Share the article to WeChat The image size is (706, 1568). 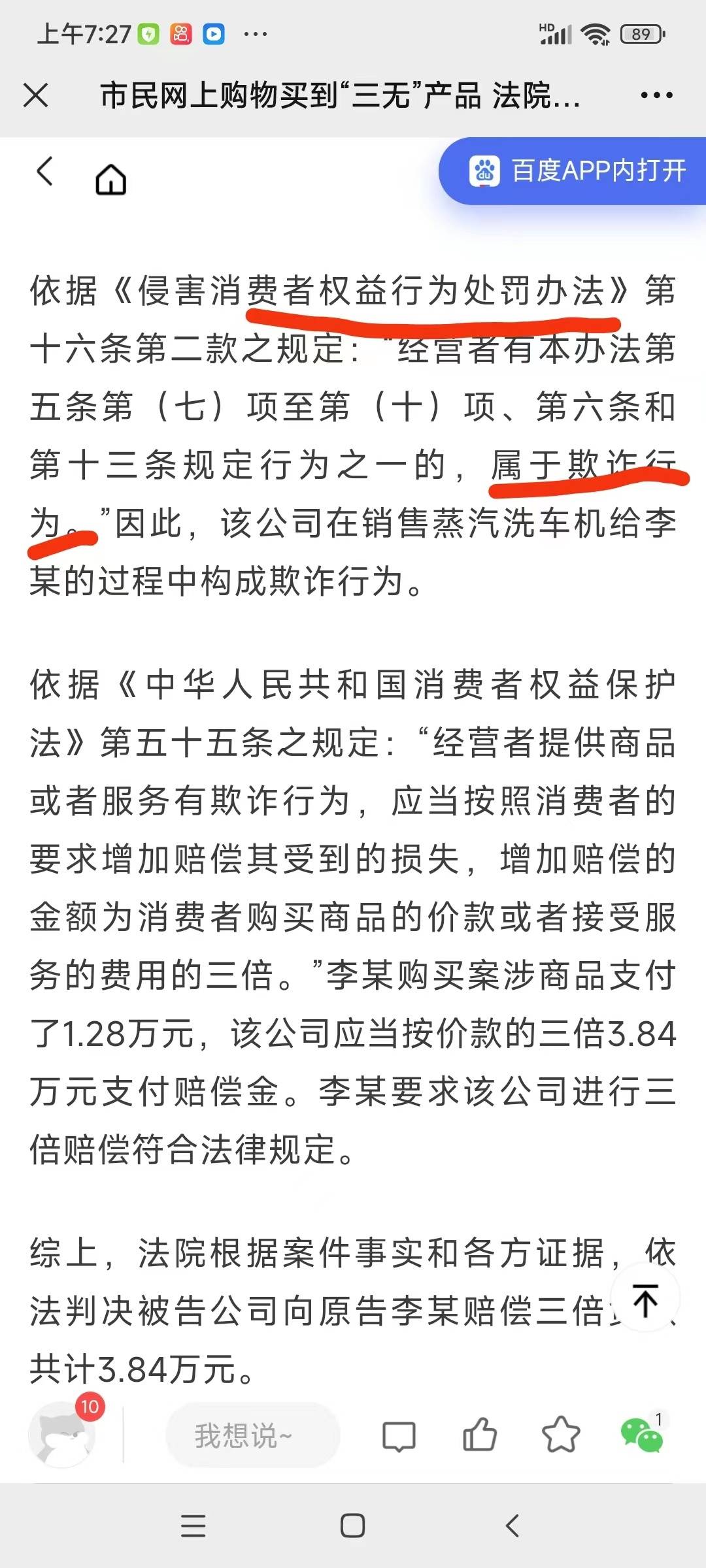click(643, 1435)
